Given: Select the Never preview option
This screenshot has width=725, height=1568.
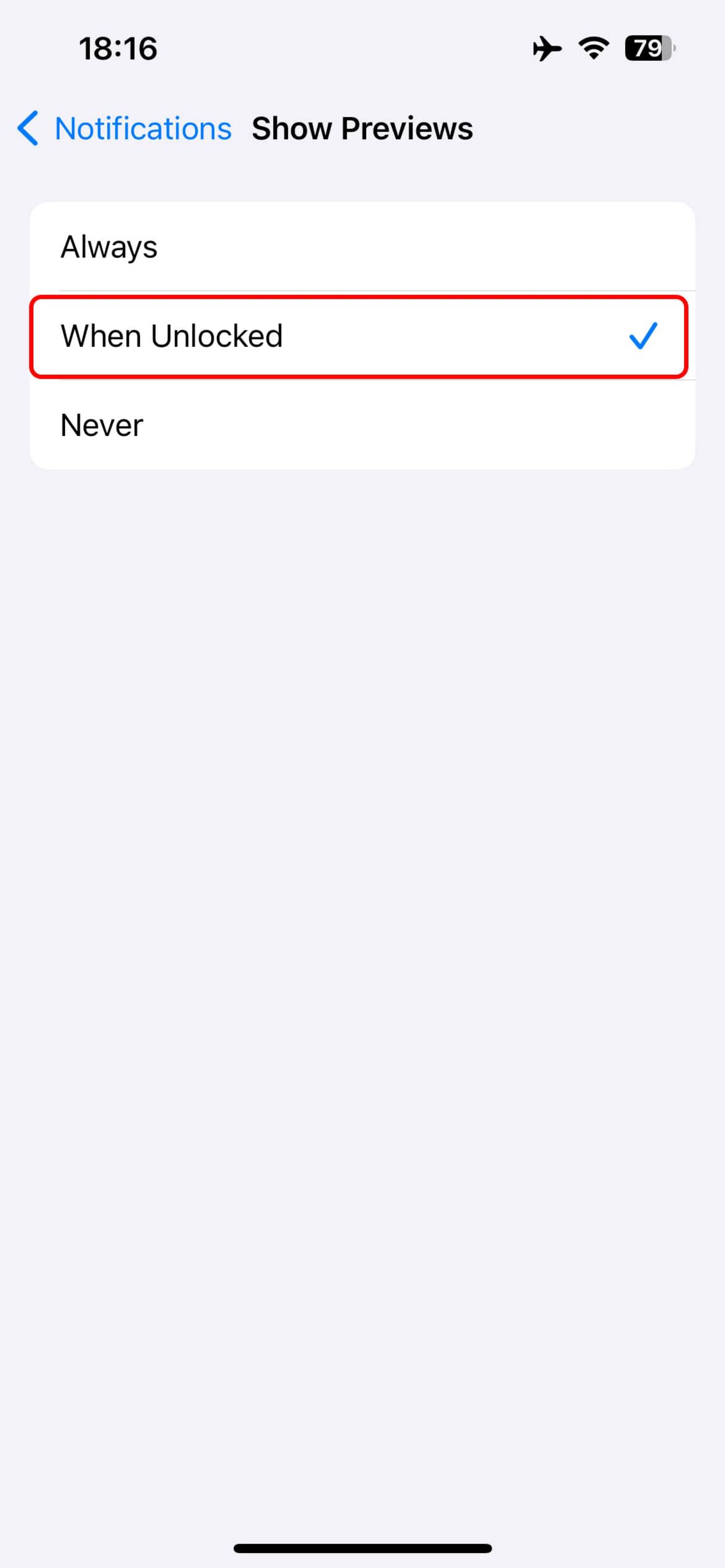Looking at the screenshot, I should 362,424.
